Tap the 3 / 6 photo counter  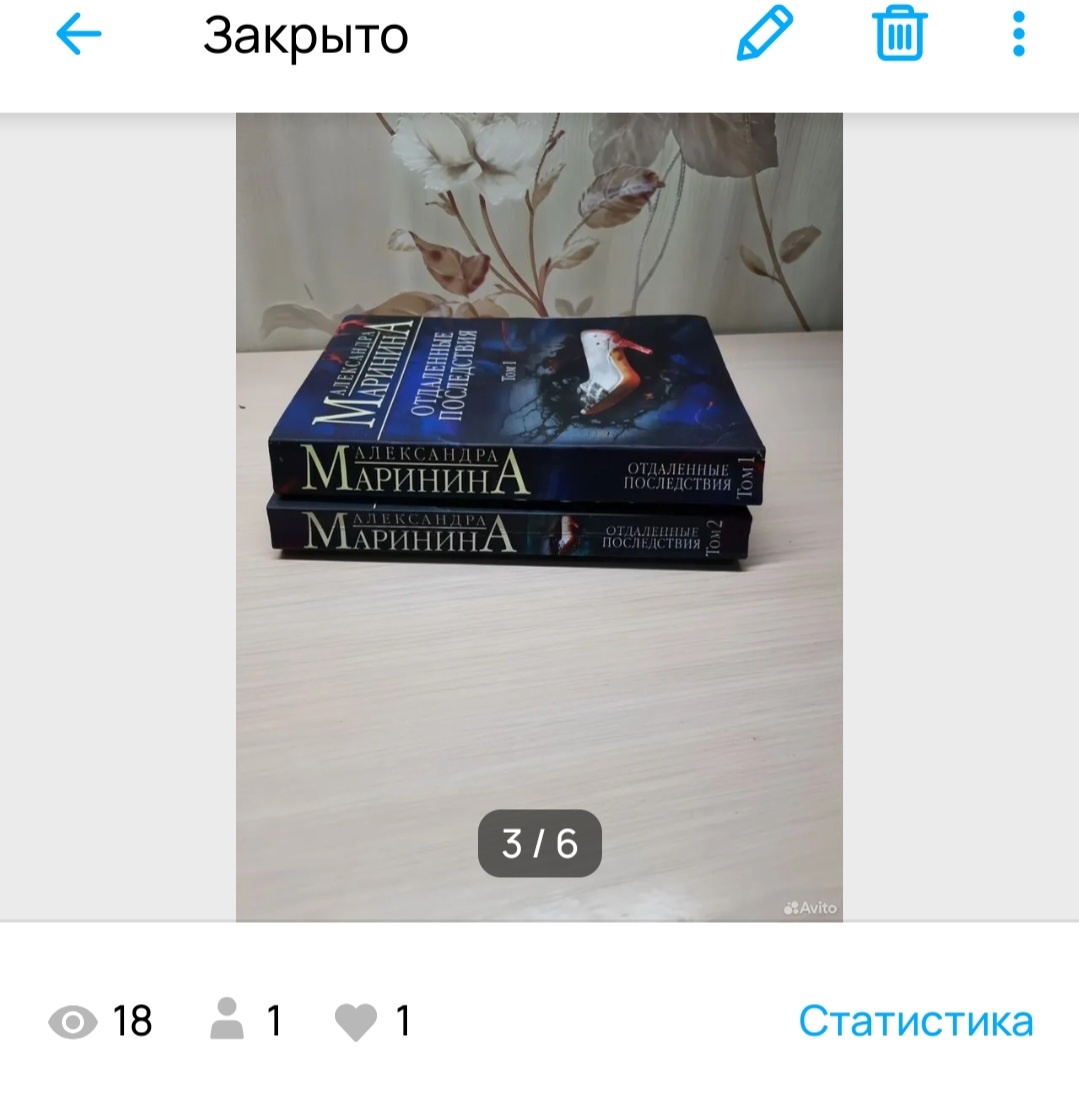[539, 845]
